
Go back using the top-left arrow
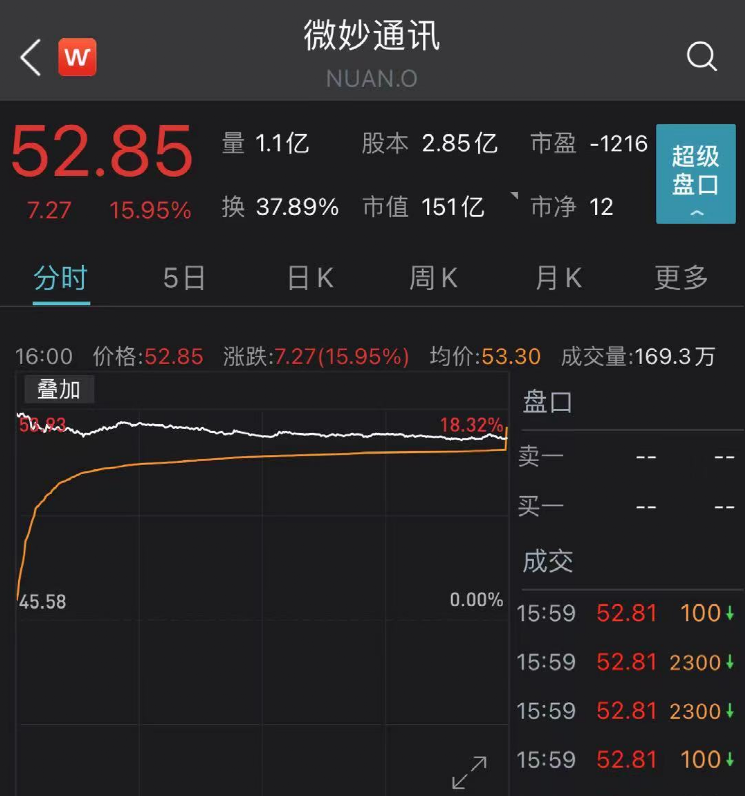point(31,57)
